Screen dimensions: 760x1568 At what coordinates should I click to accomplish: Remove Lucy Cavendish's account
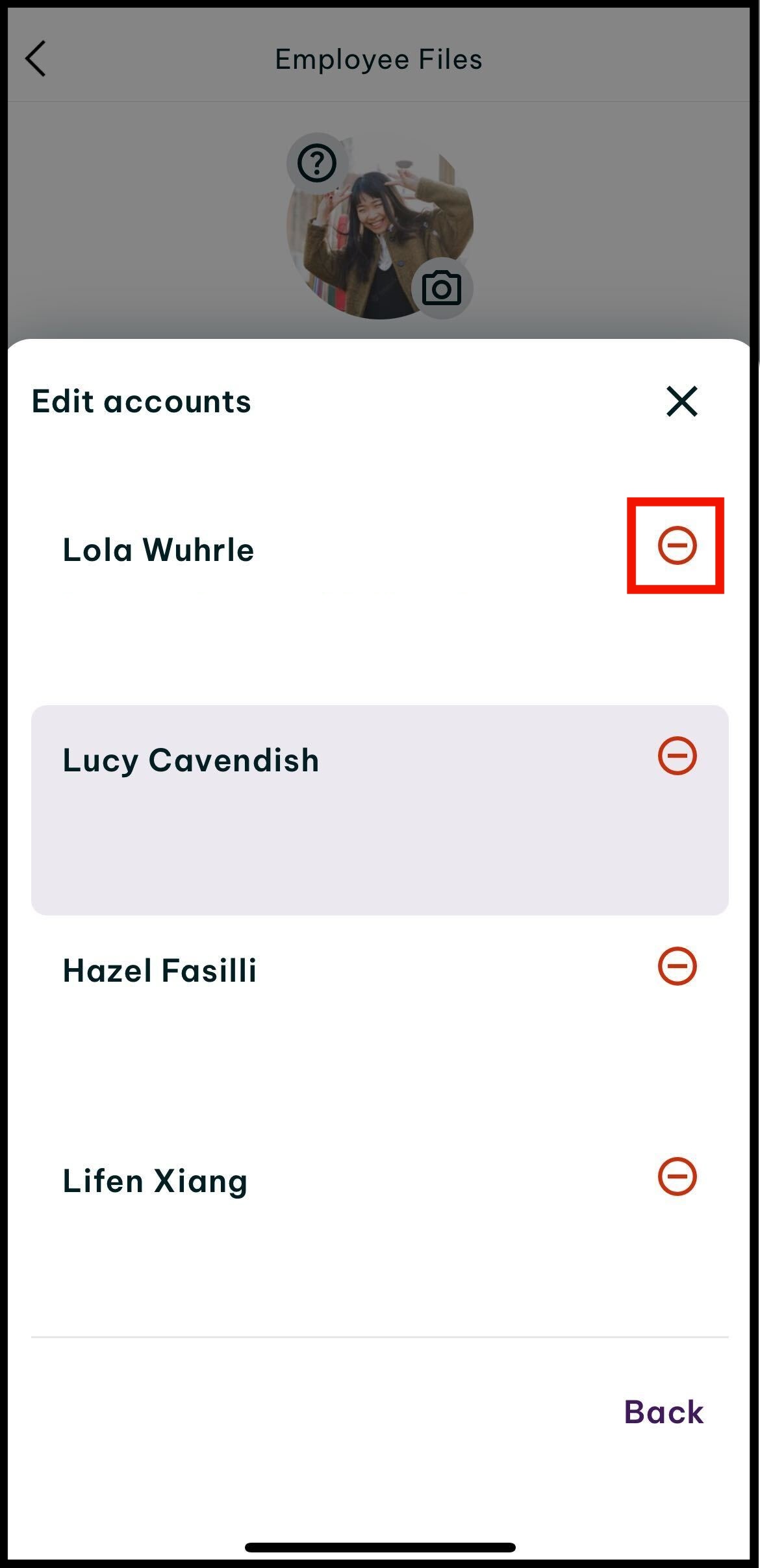(677, 756)
